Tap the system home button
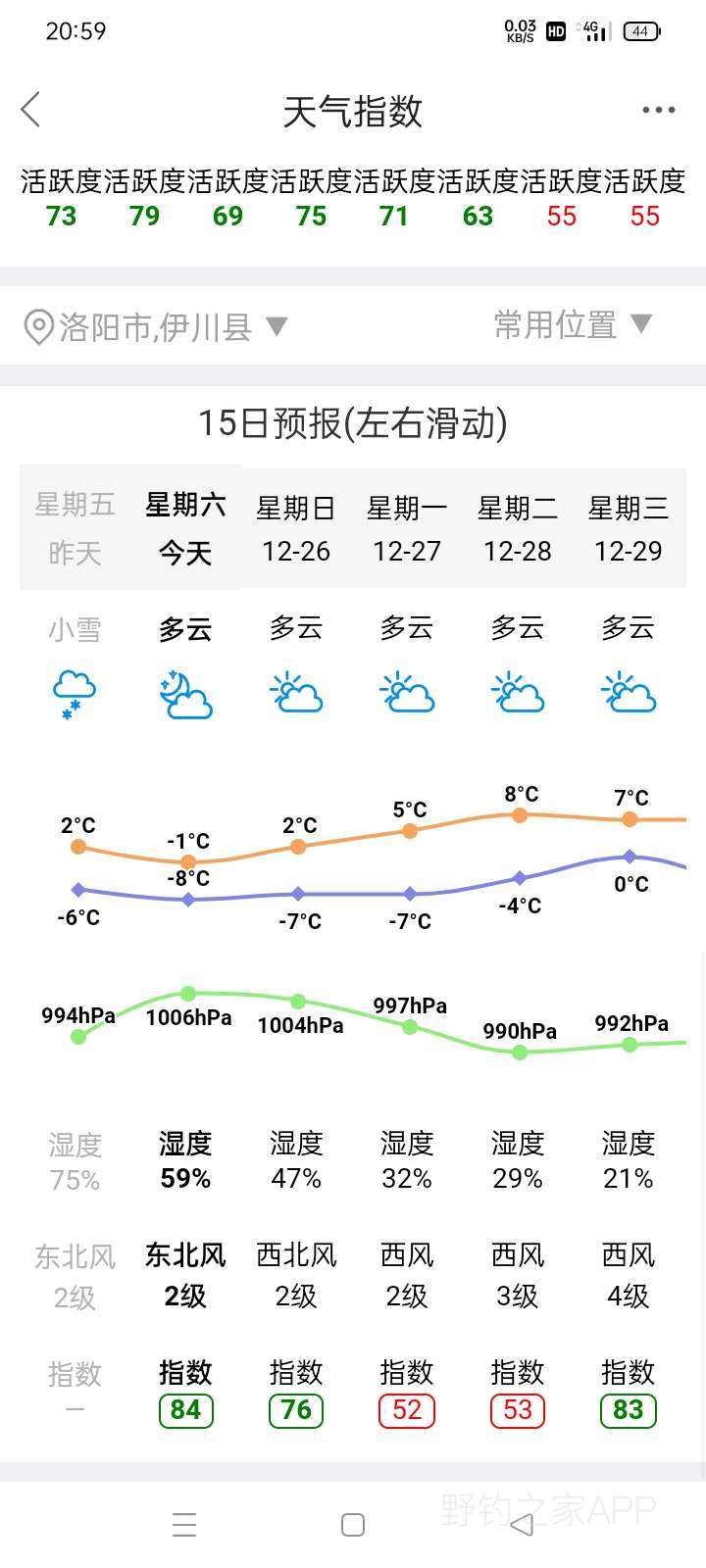This screenshot has height=1568, width=706. (x=353, y=1525)
